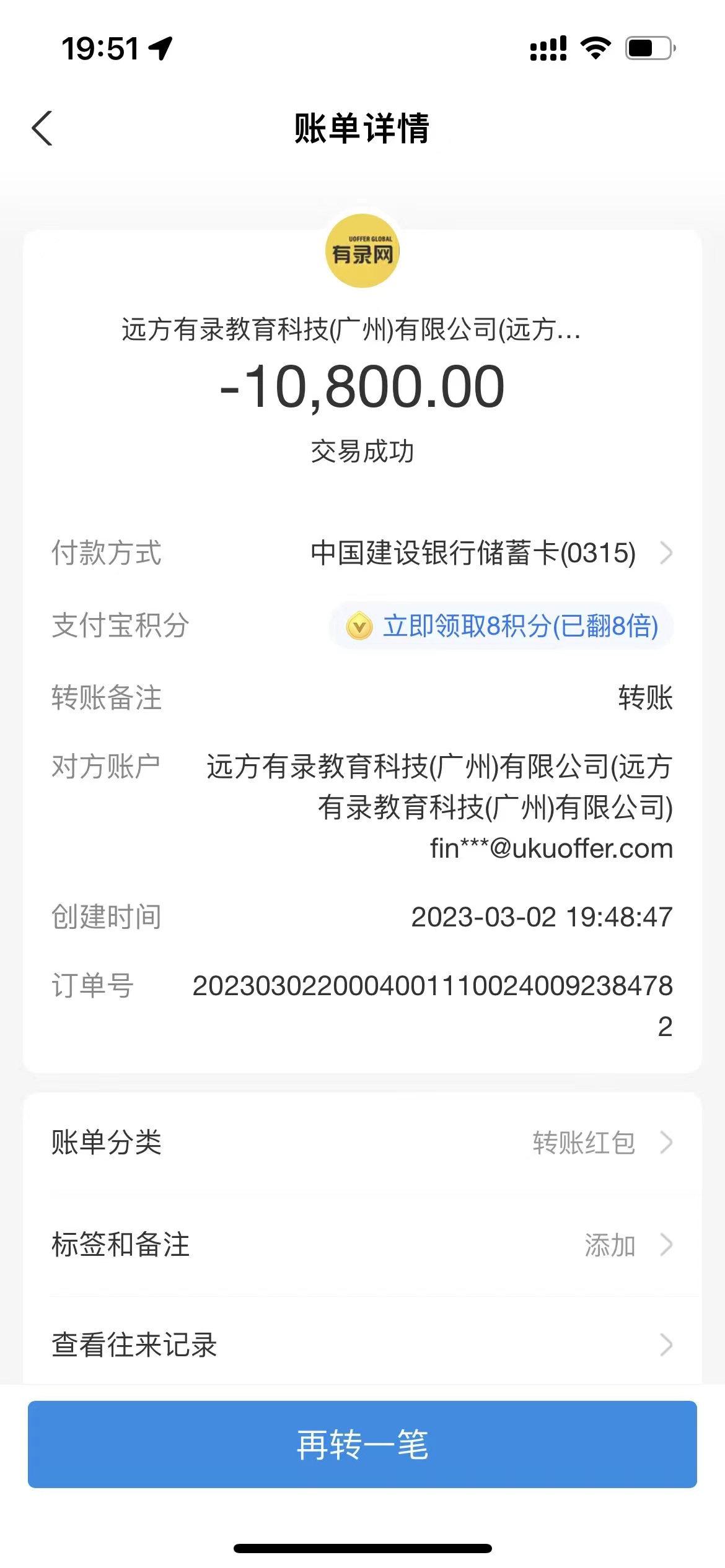Tap the 再转一笔 button
725x1568 pixels.
[362, 1445]
